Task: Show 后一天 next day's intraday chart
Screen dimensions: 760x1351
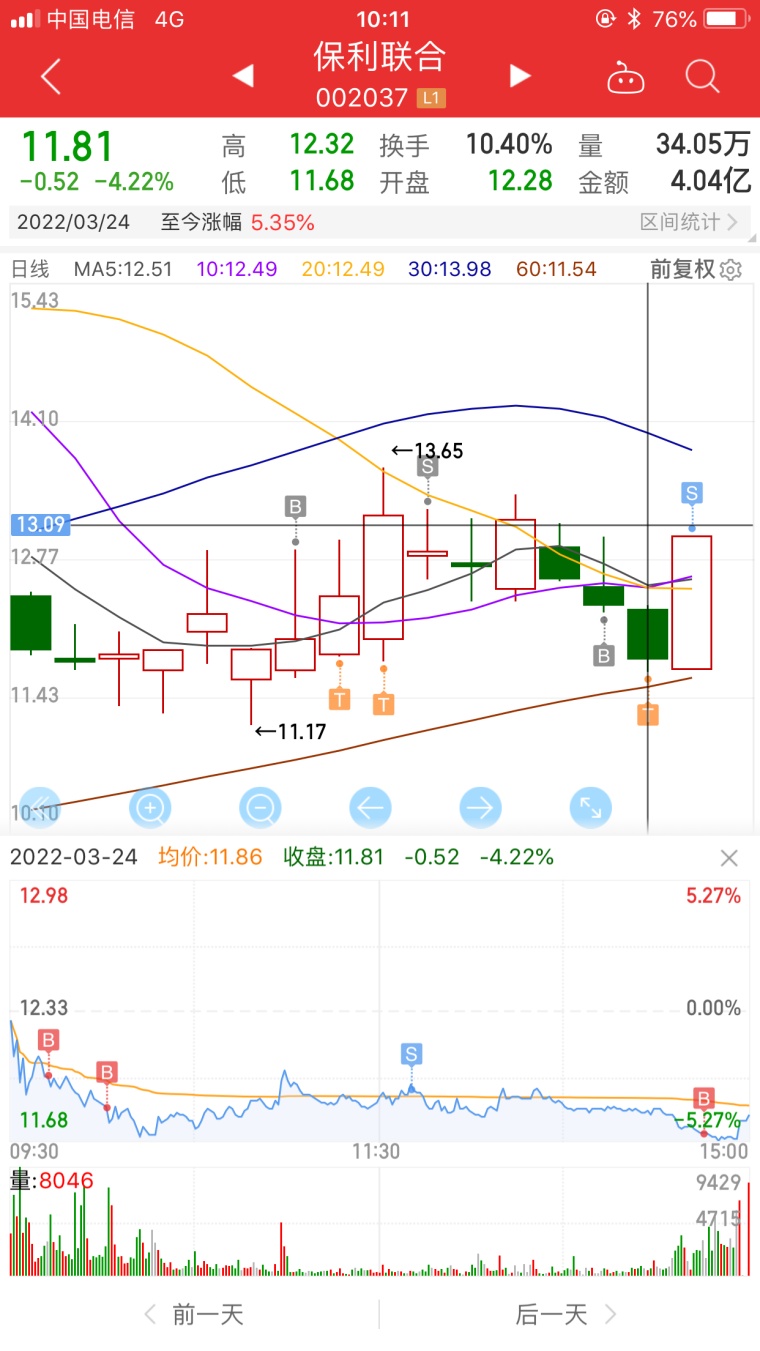Action: pyautogui.click(x=565, y=1314)
